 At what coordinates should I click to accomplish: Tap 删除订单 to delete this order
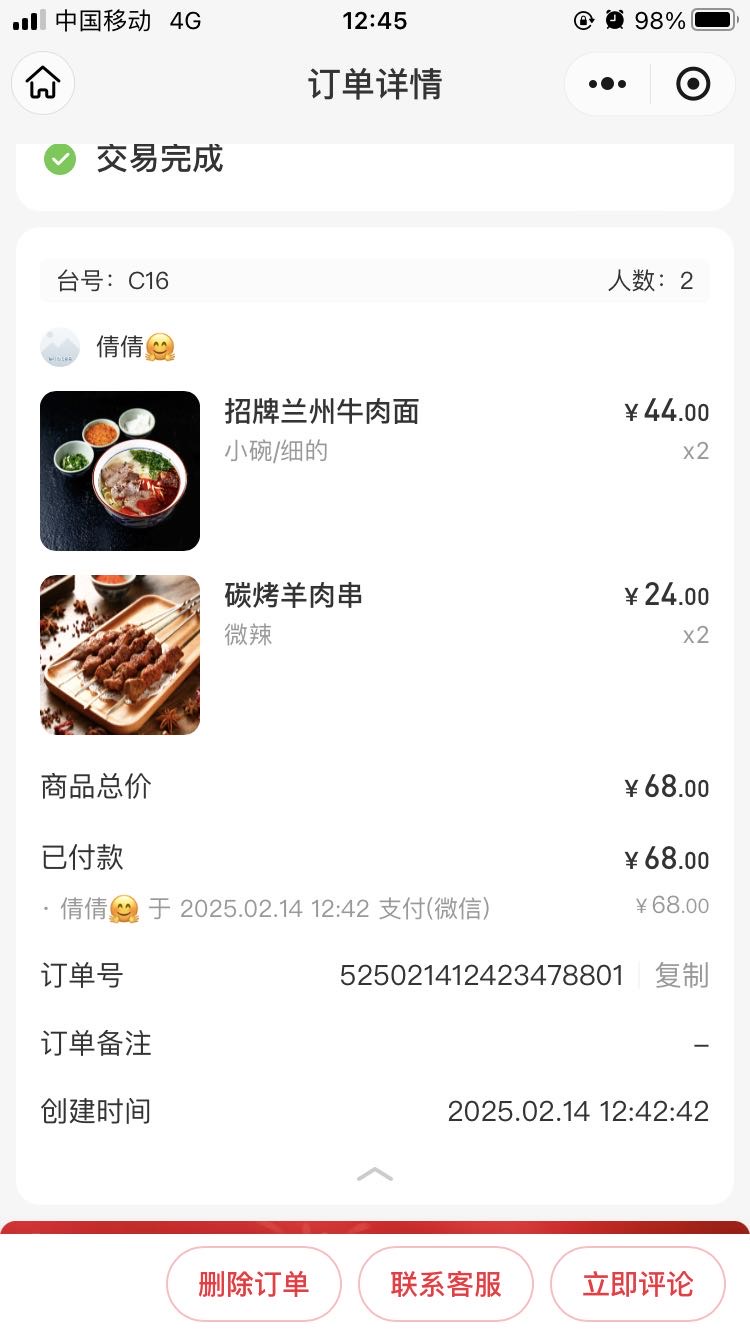(x=254, y=1284)
